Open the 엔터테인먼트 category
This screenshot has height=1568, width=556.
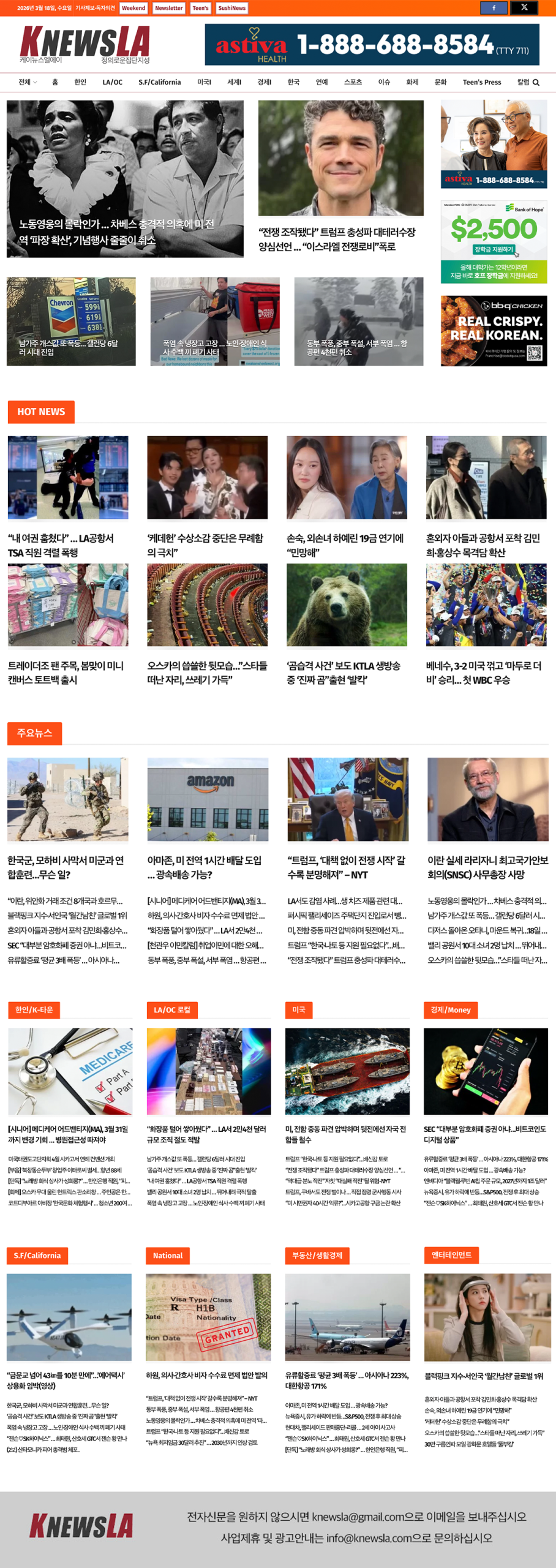pos(451,1255)
